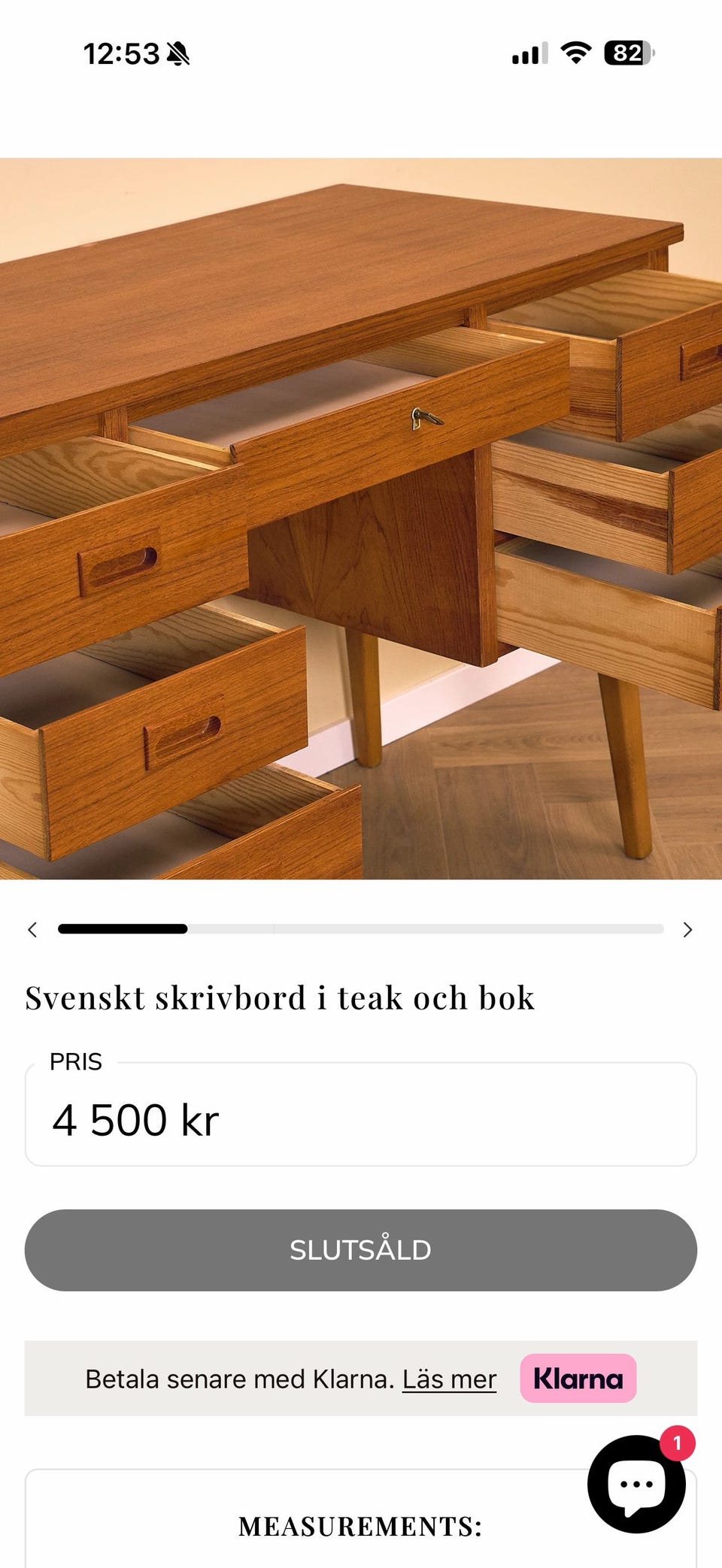The image size is (722, 1568).
Task: Tap the PRIS section label
Action: pyautogui.click(x=75, y=1062)
